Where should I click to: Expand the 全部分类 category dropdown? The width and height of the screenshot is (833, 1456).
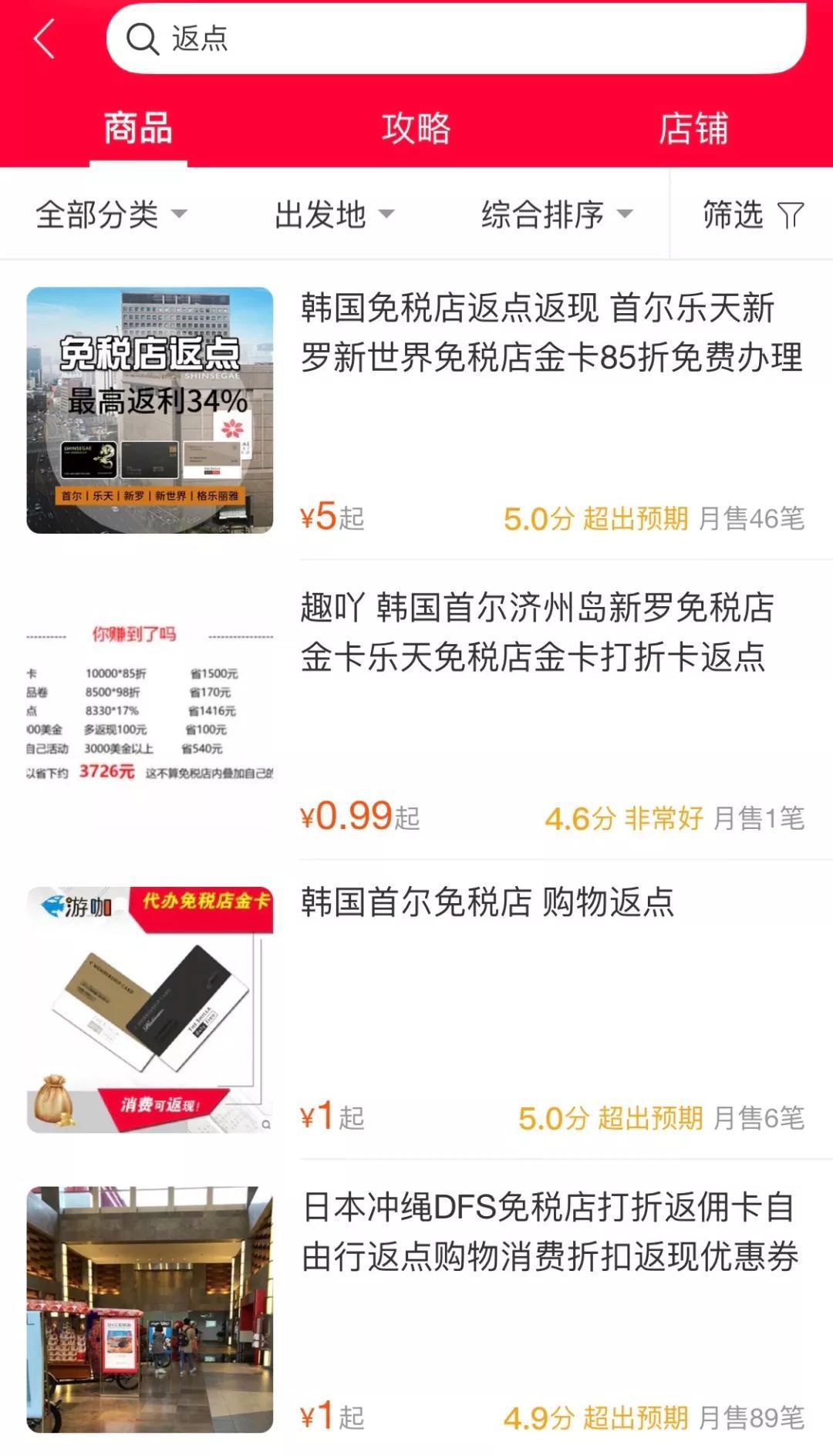[x=111, y=216]
